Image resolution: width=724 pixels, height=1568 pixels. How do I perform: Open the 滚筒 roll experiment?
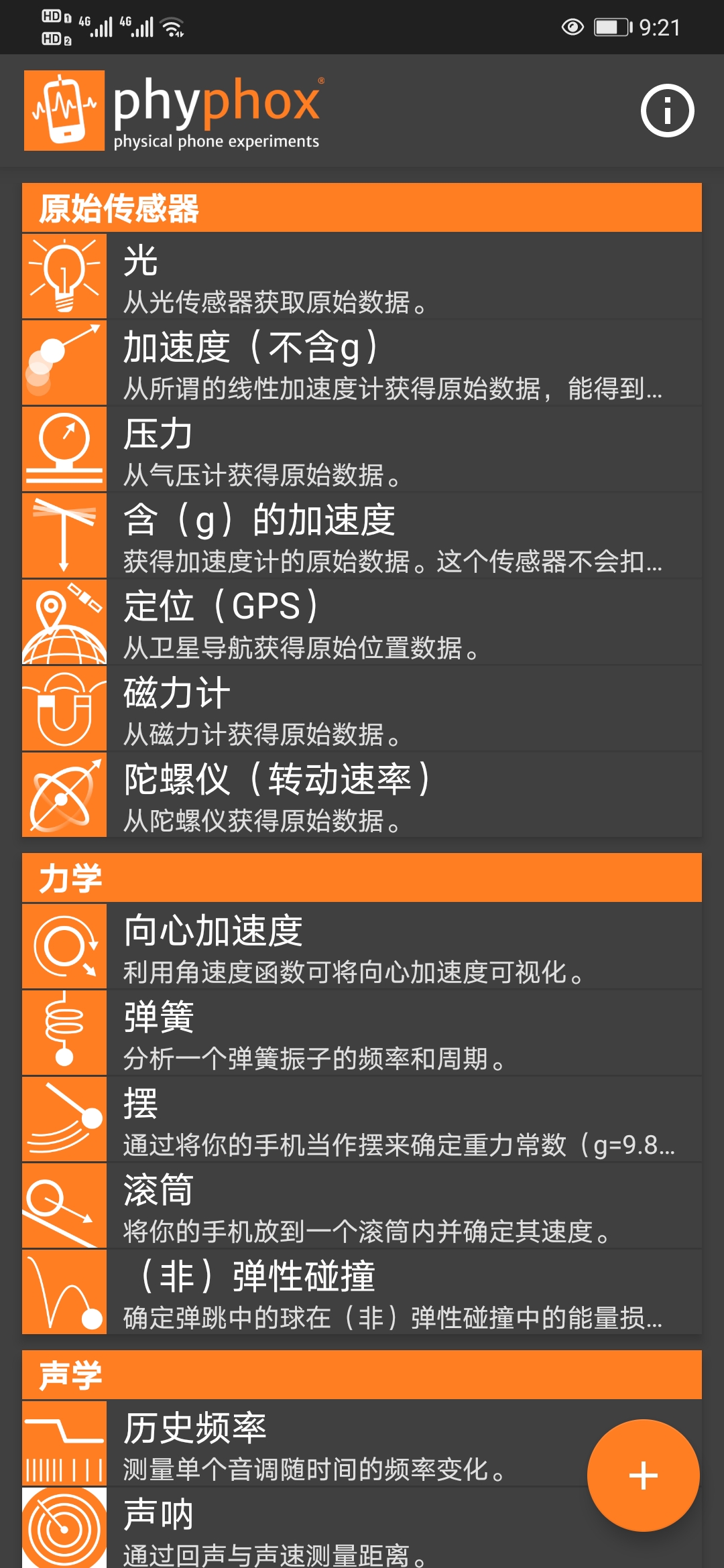362,1205
